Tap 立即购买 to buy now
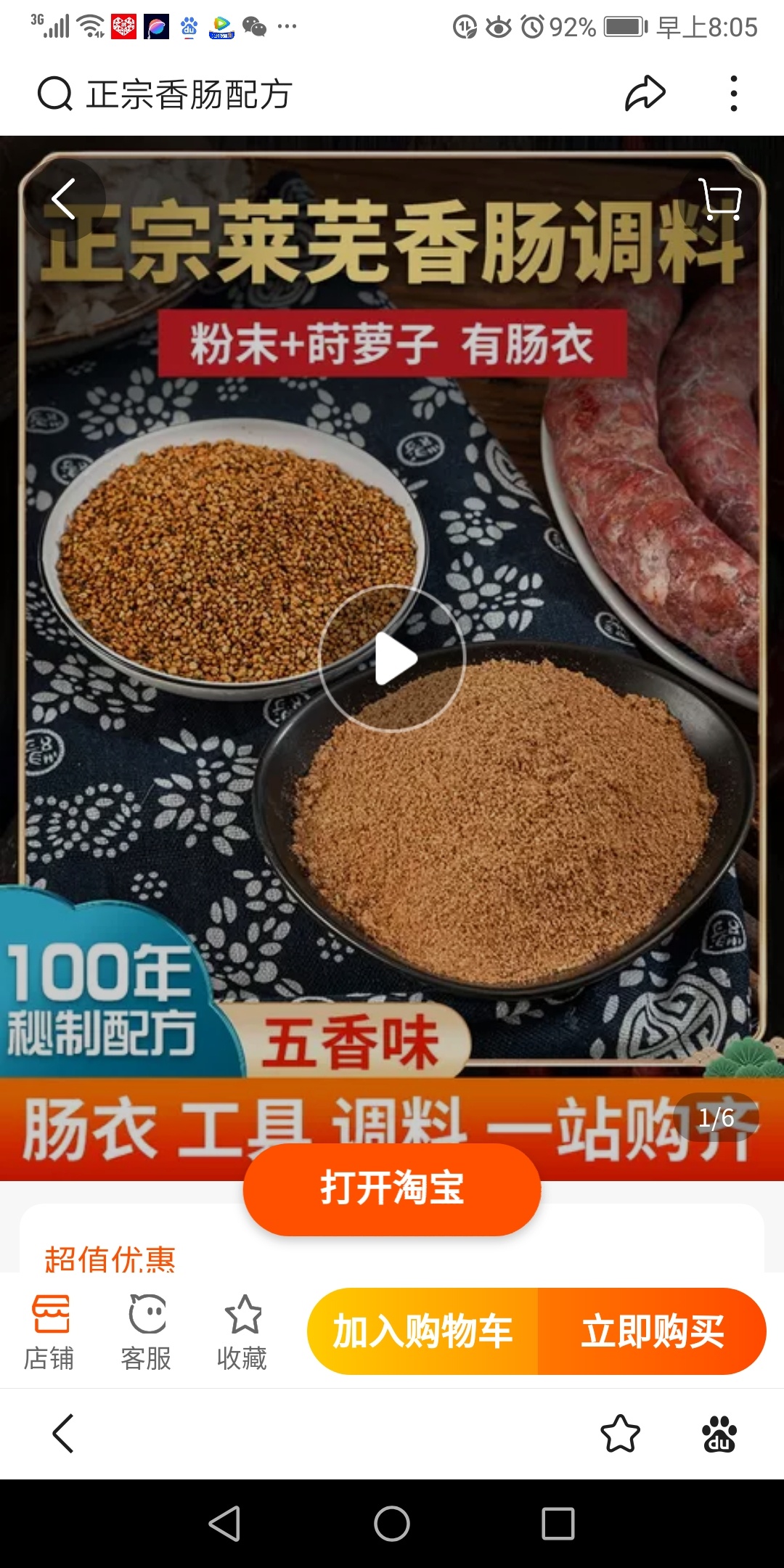The height and width of the screenshot is (1568, 784). [652, 1331]
